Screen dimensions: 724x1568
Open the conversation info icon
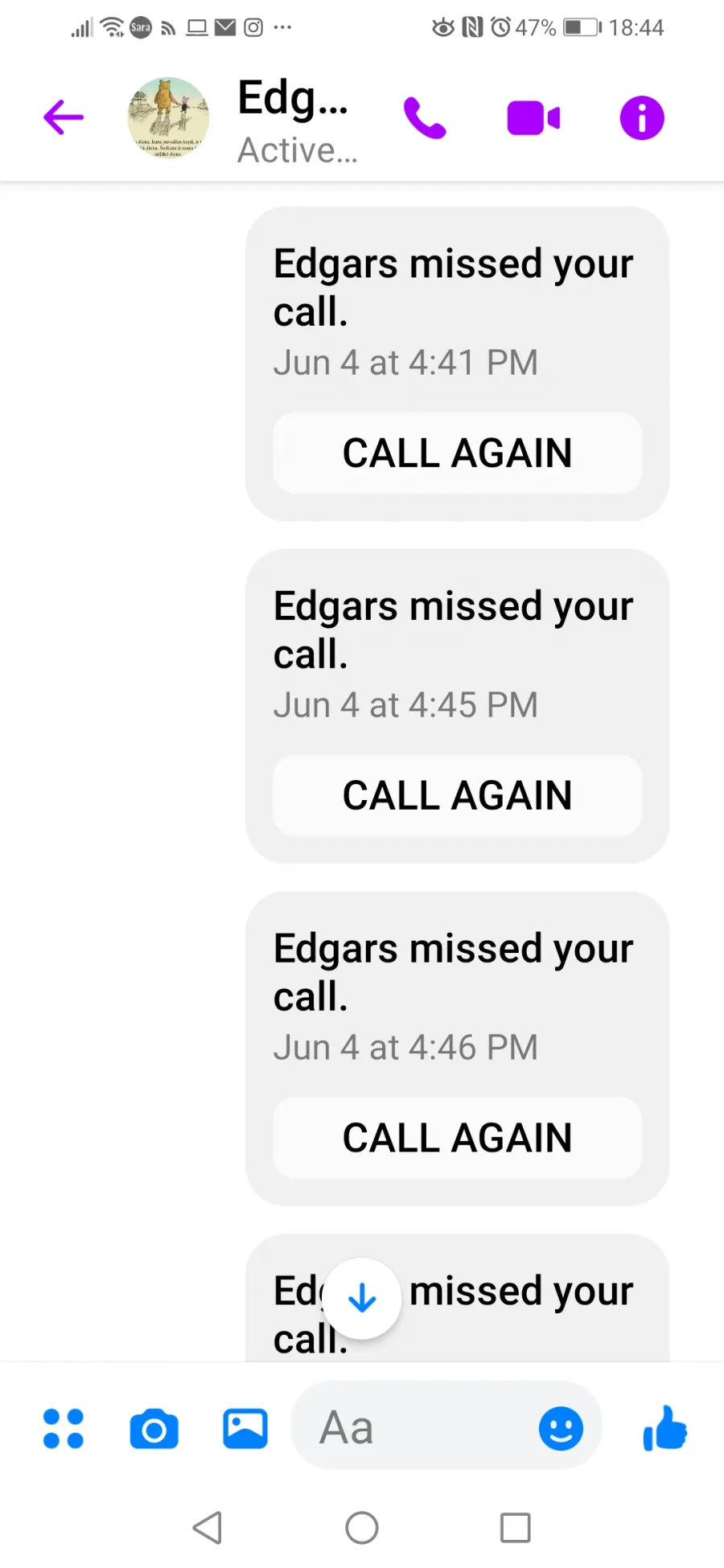point(642,118)
